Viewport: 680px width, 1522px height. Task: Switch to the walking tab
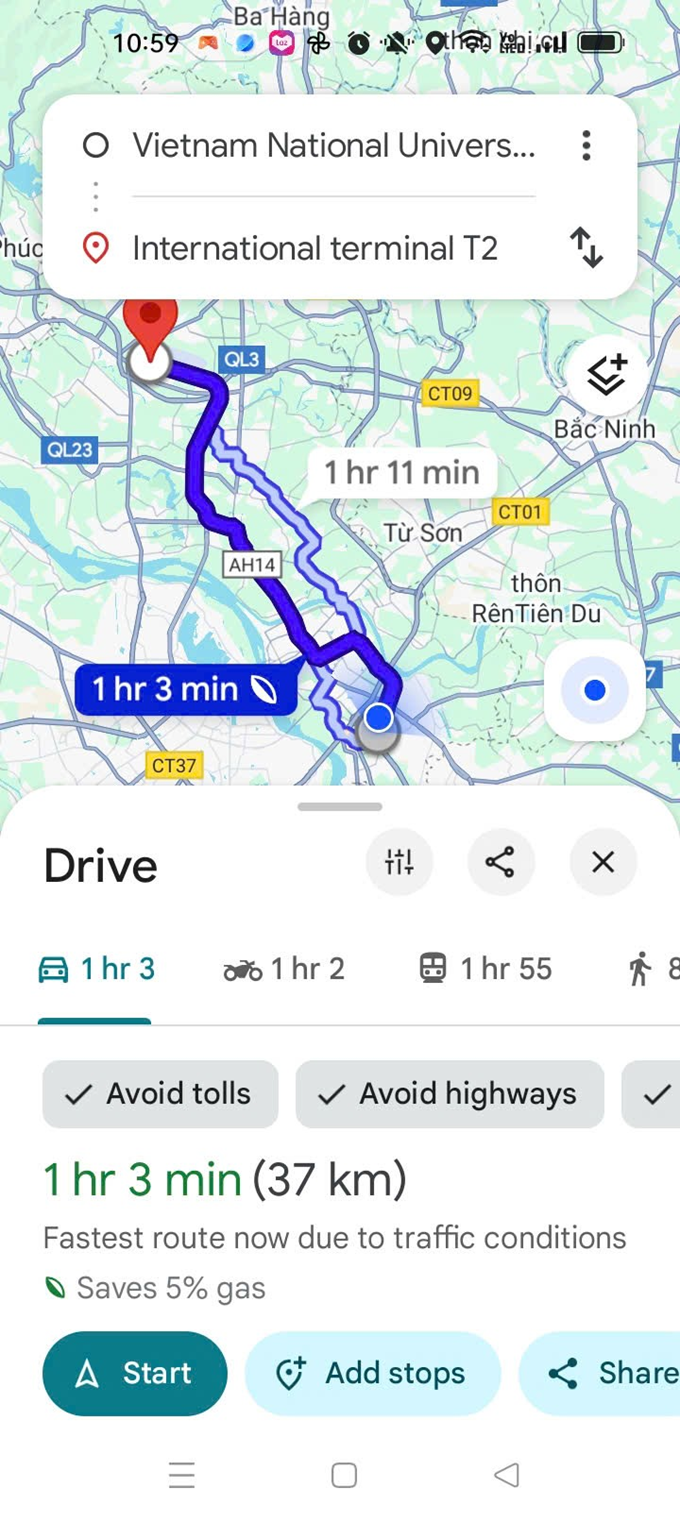point(650,969)
